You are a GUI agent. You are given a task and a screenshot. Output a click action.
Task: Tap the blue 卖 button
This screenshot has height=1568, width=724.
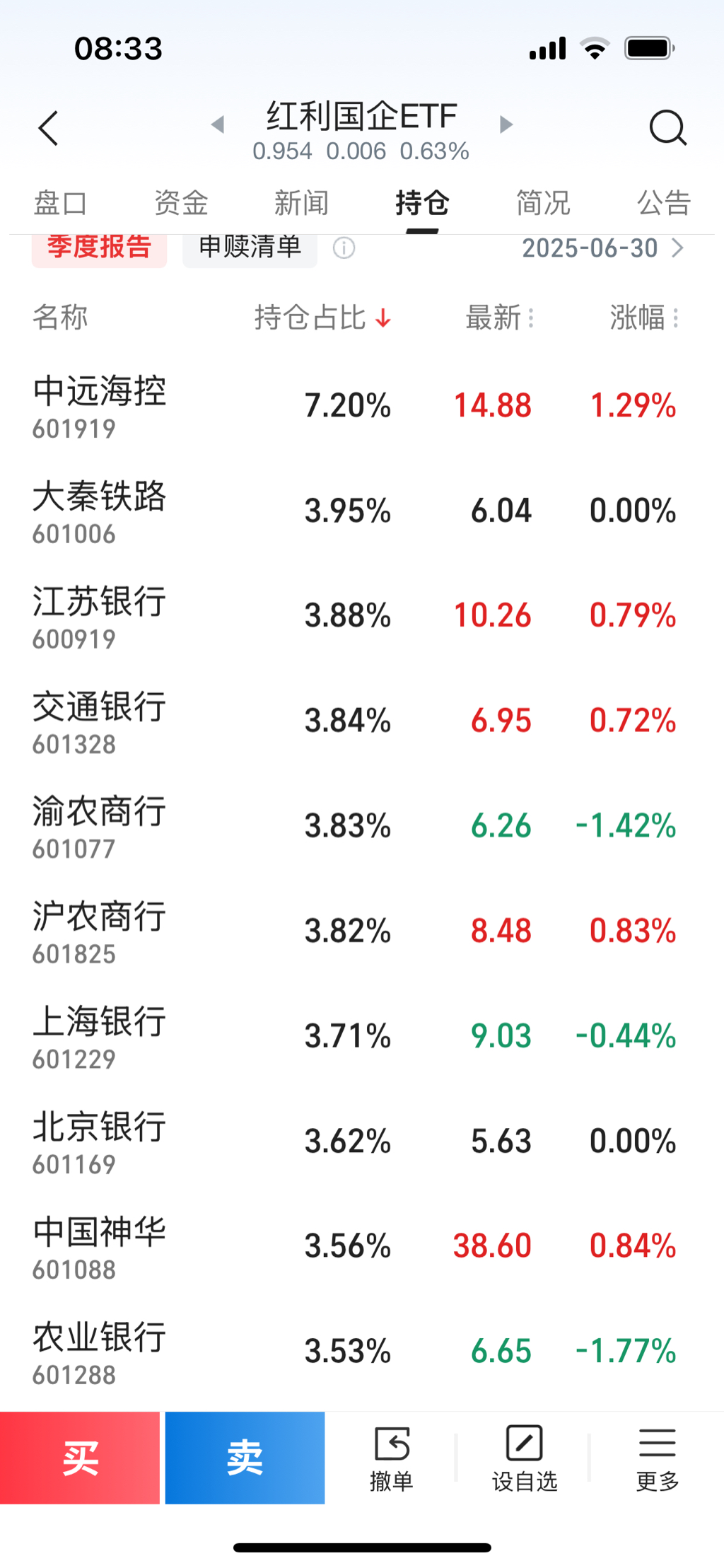245,1458
